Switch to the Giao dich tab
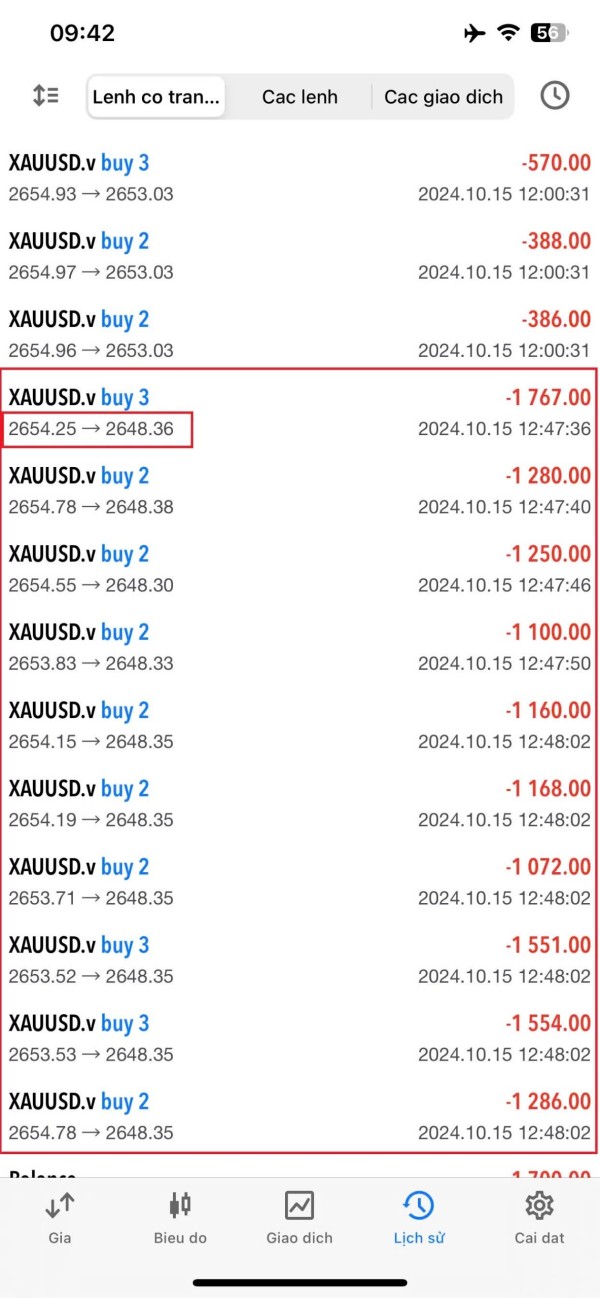600x1298 pixels. [x=300, y=1217]
